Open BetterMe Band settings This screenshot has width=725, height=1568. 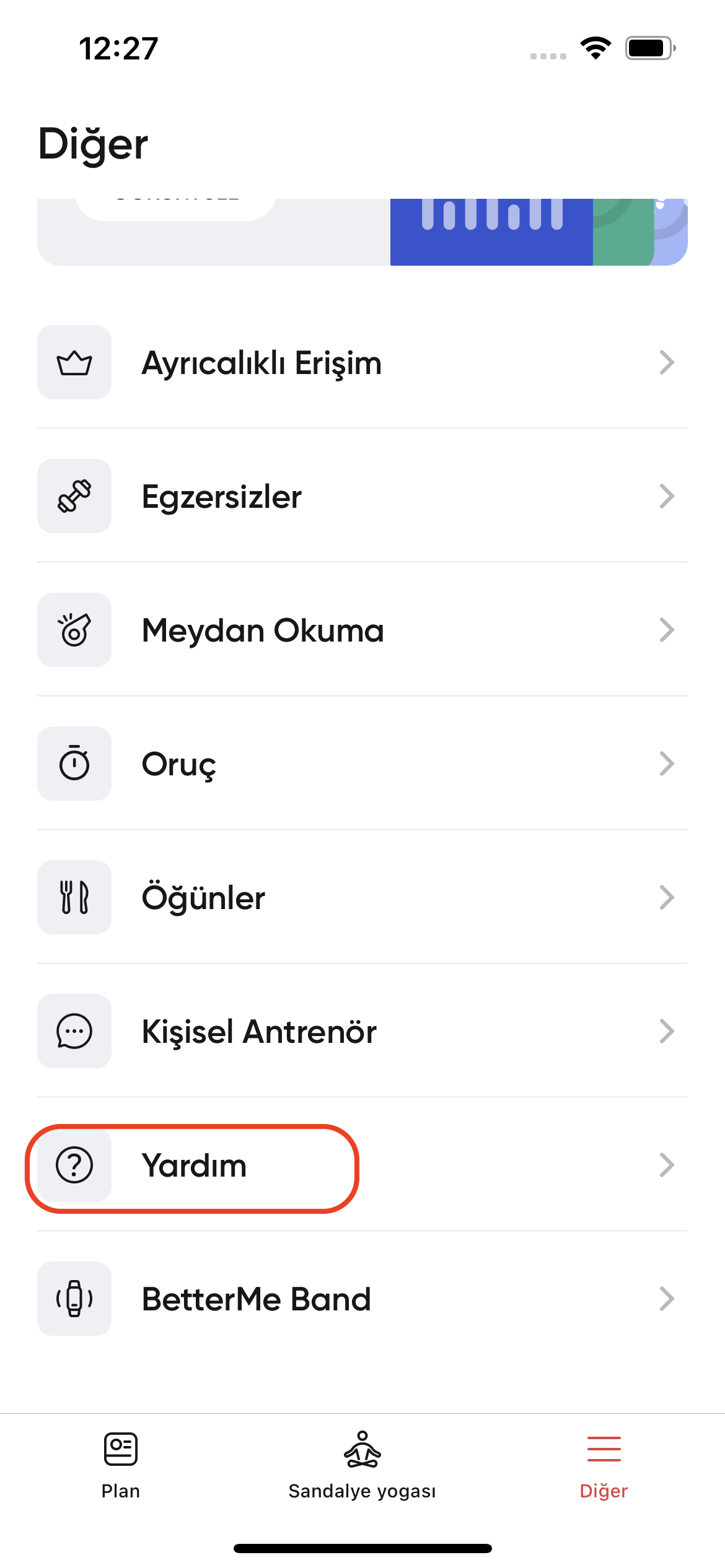coord(362,1299)
